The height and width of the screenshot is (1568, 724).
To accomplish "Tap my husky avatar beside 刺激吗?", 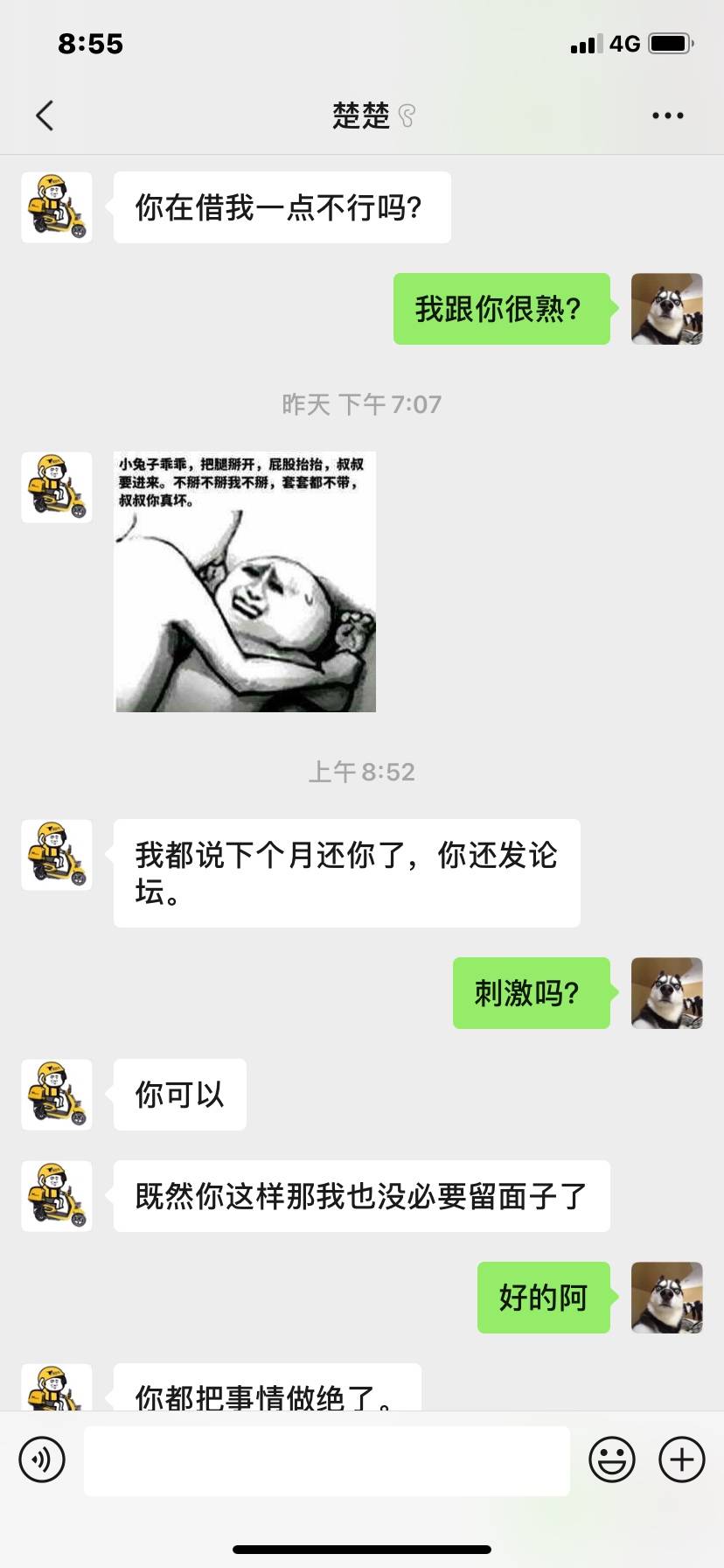I will [666, 993].
